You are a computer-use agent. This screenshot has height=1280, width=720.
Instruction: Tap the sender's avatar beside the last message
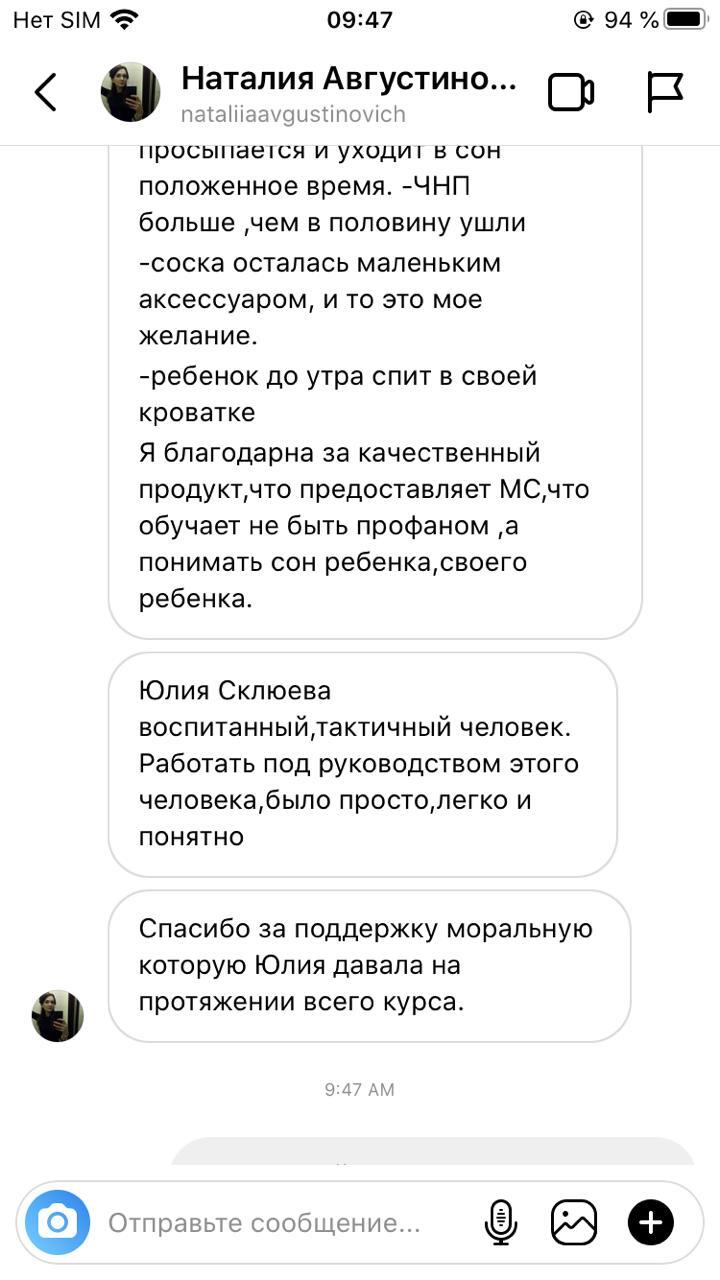[x=58, y=1016]
